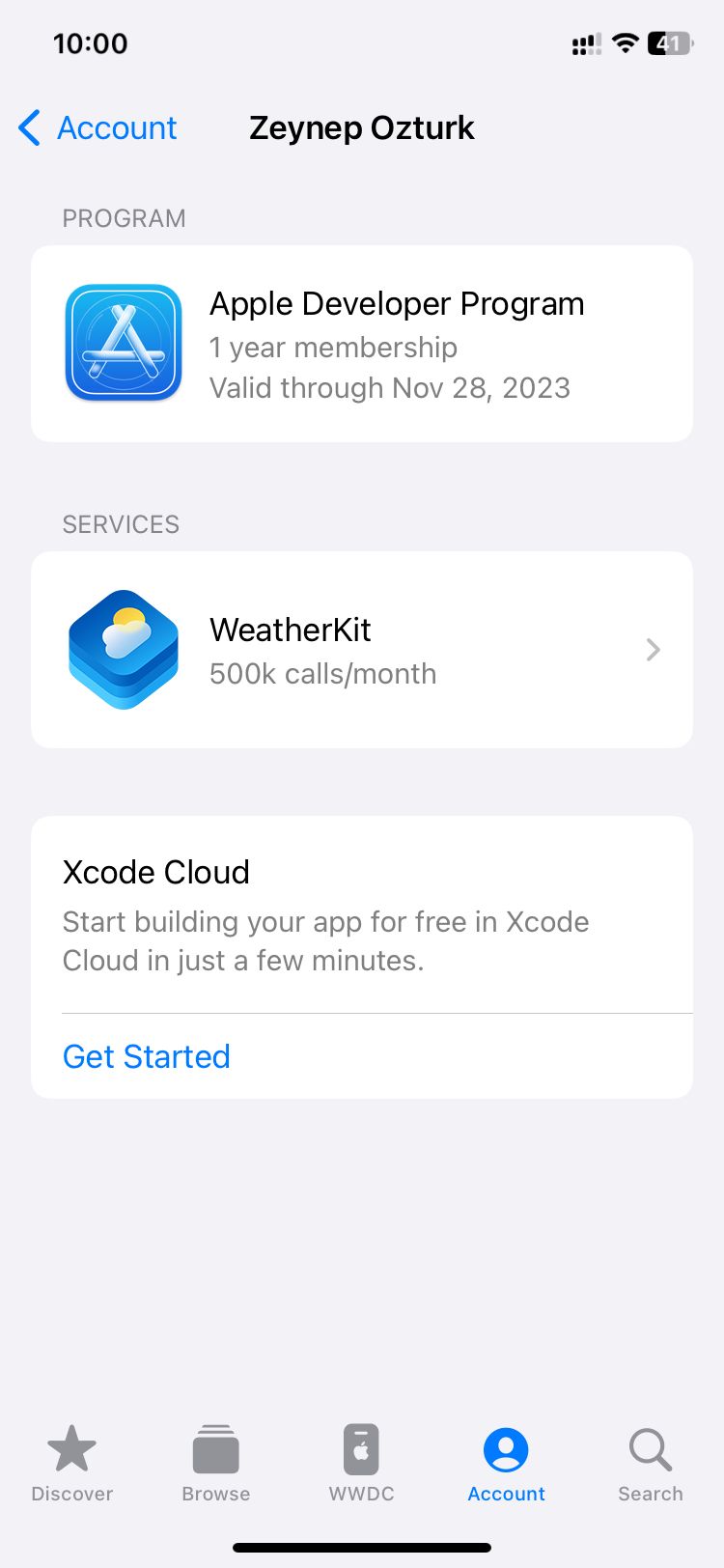Viewport: 724px width, 1568px height.
Task: Select the Account tab
Action: tap(506, 1463)
